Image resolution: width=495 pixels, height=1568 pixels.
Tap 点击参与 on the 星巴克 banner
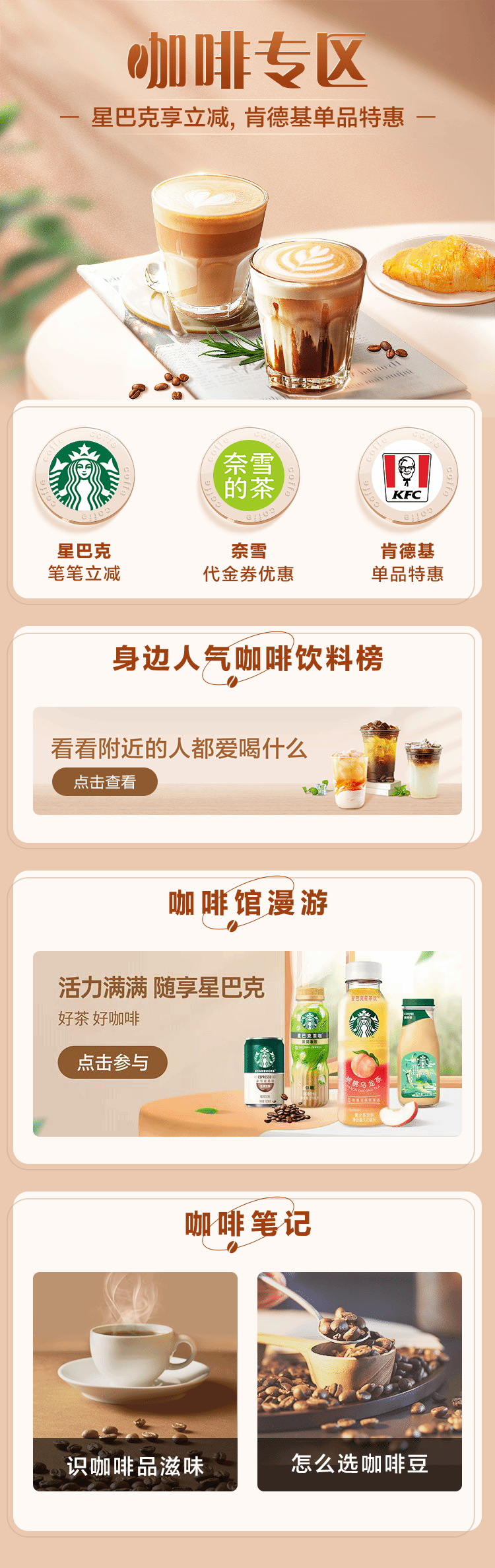113,1062
